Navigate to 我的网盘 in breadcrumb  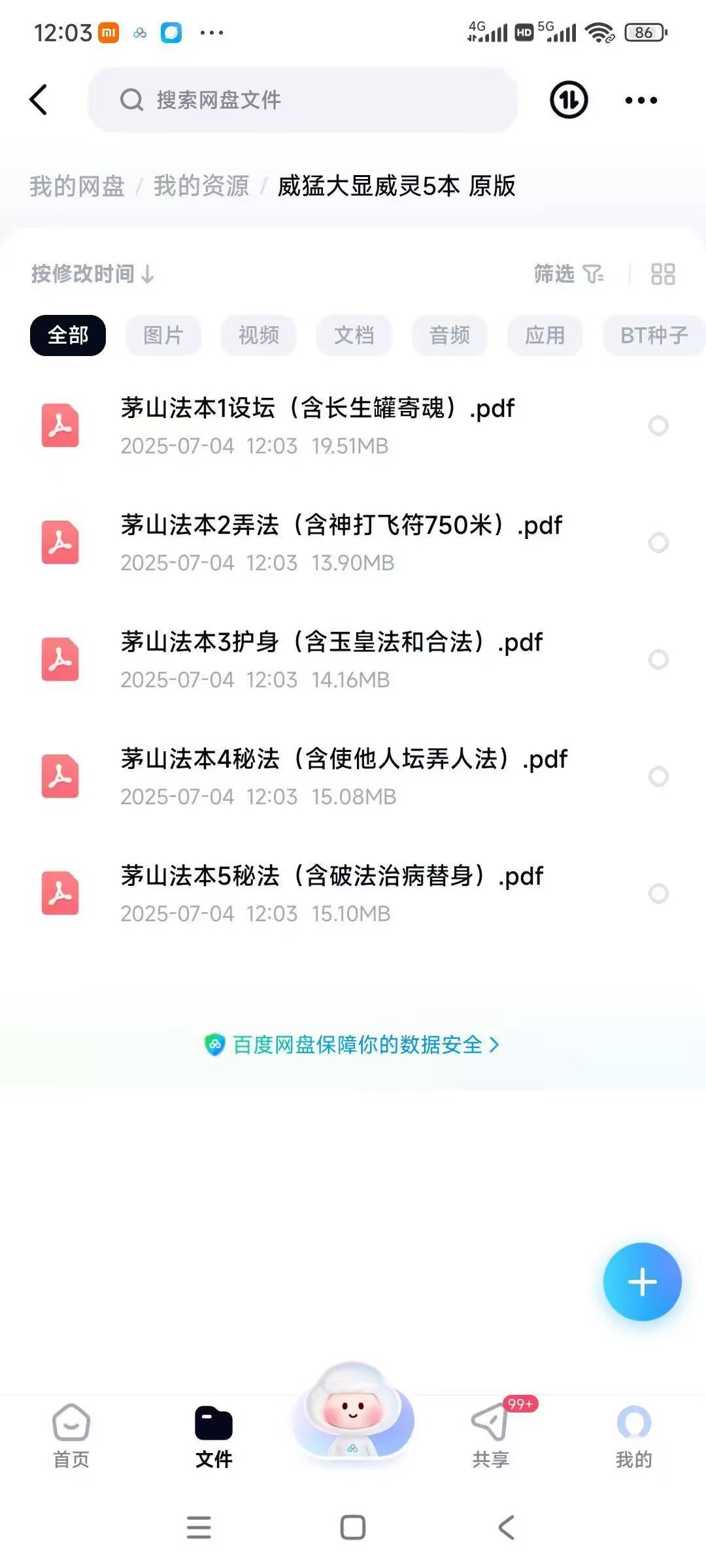[77, 186]
